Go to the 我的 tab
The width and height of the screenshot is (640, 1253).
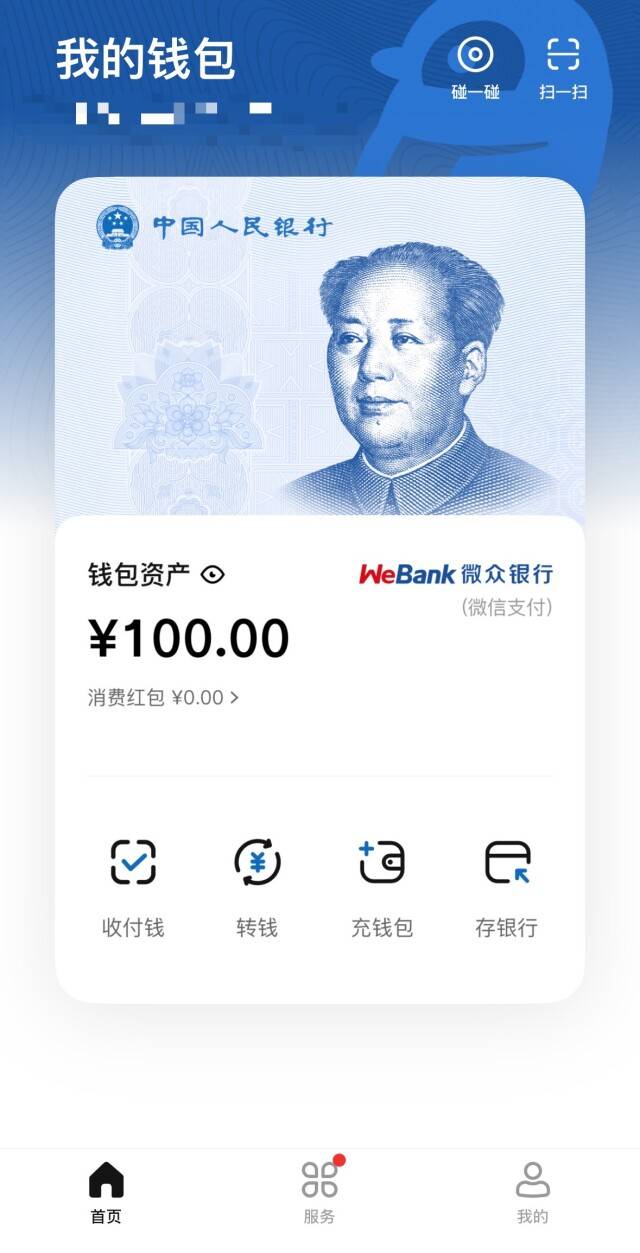[x=532, y=1193]
